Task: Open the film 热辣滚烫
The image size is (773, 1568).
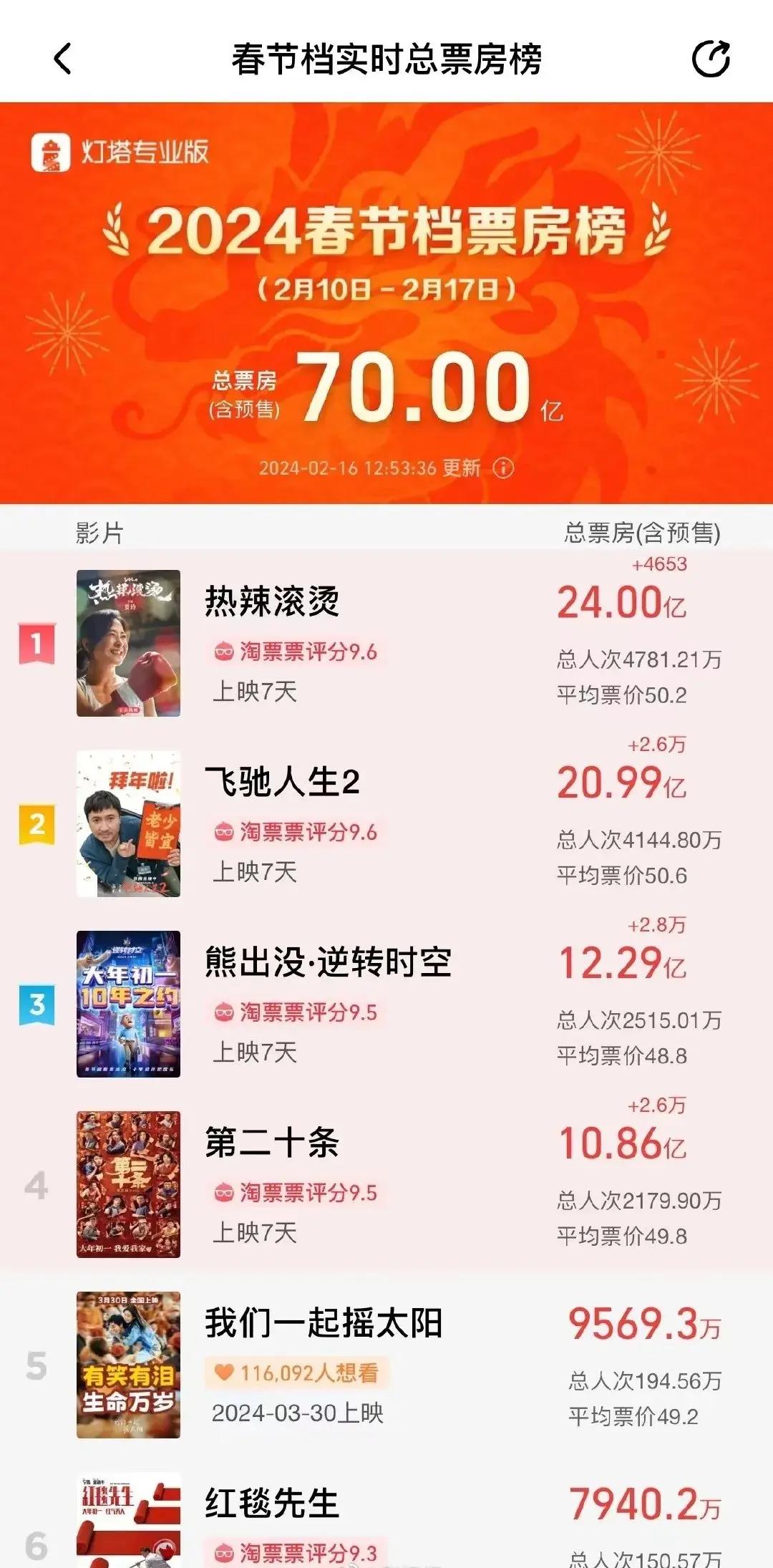Action: (x=272, y=601)
